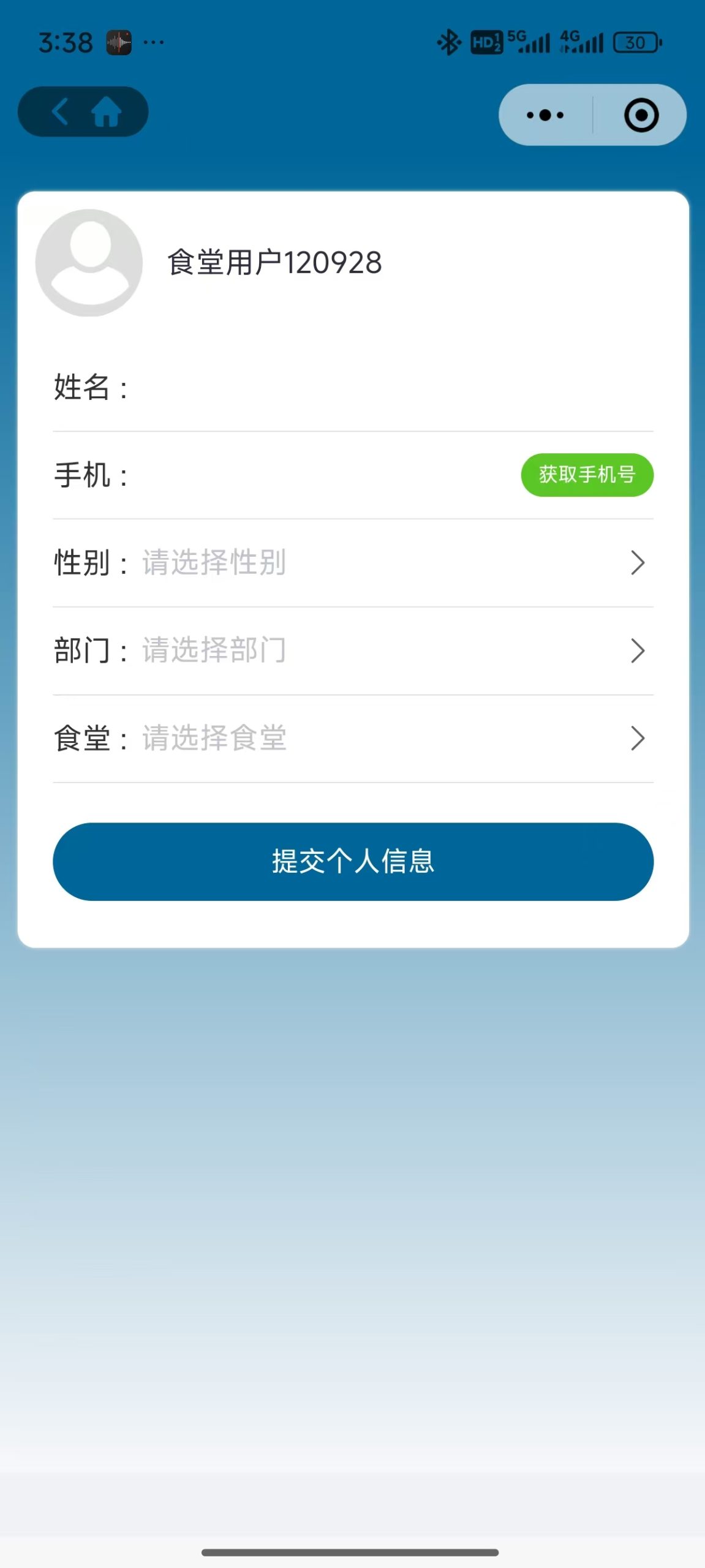Choose a canteen in 食堂 row
Image resolution: width=705 pixels, height=1568 pixels.
tap(353, 738)
